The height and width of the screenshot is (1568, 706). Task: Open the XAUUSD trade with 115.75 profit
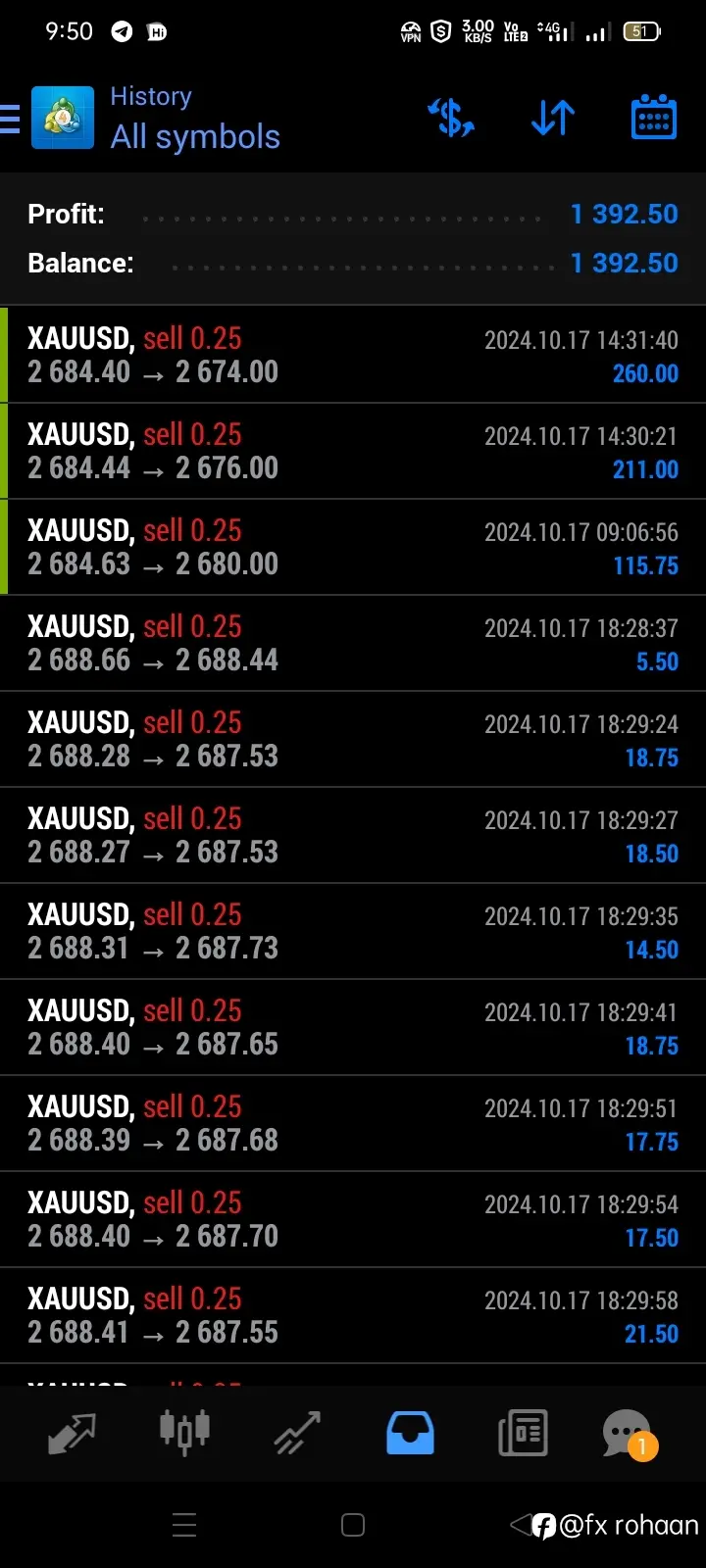click(x=353, y=547)
